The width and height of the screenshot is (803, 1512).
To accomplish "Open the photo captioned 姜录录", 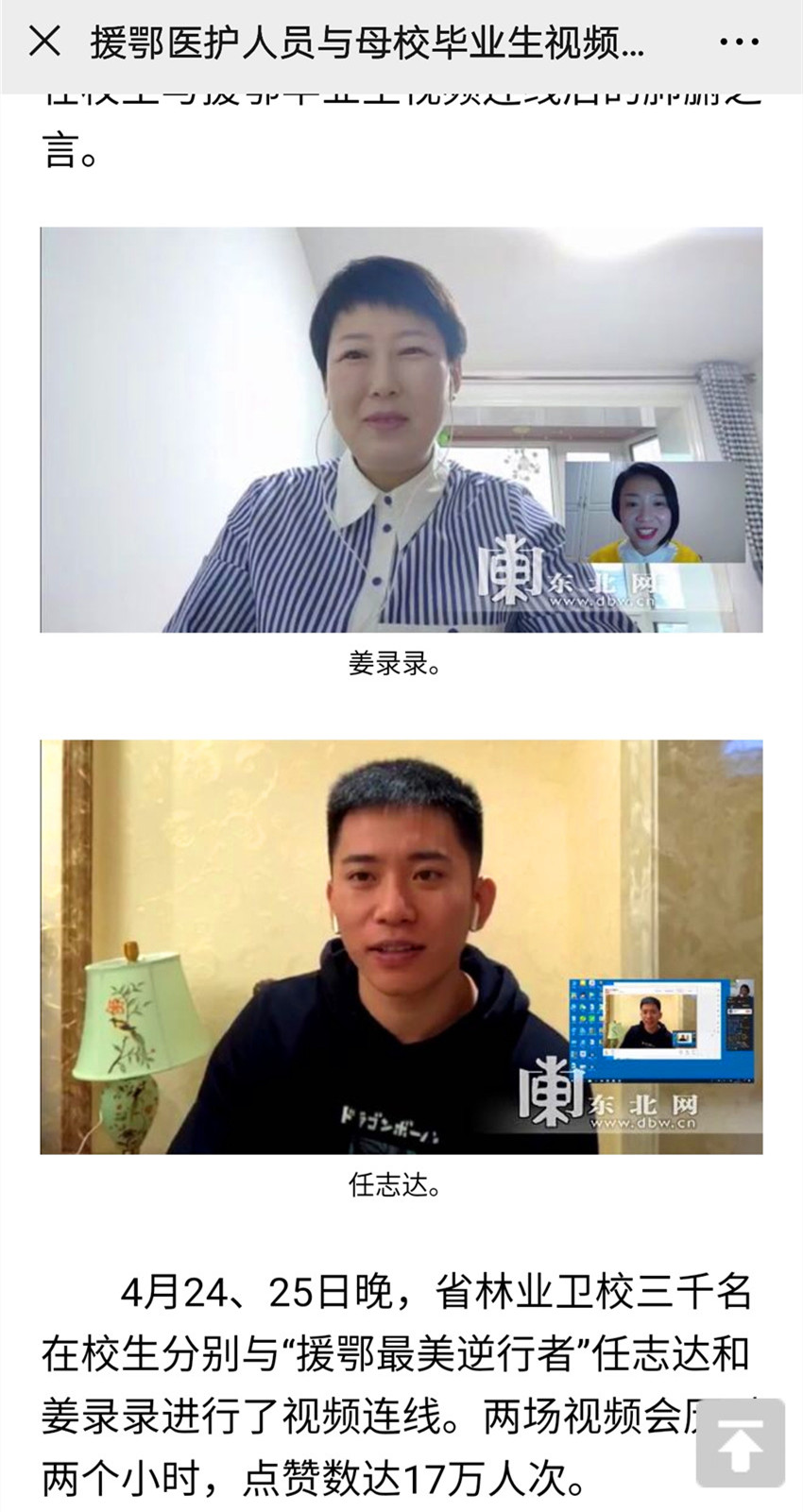I will tap(401, 430).
